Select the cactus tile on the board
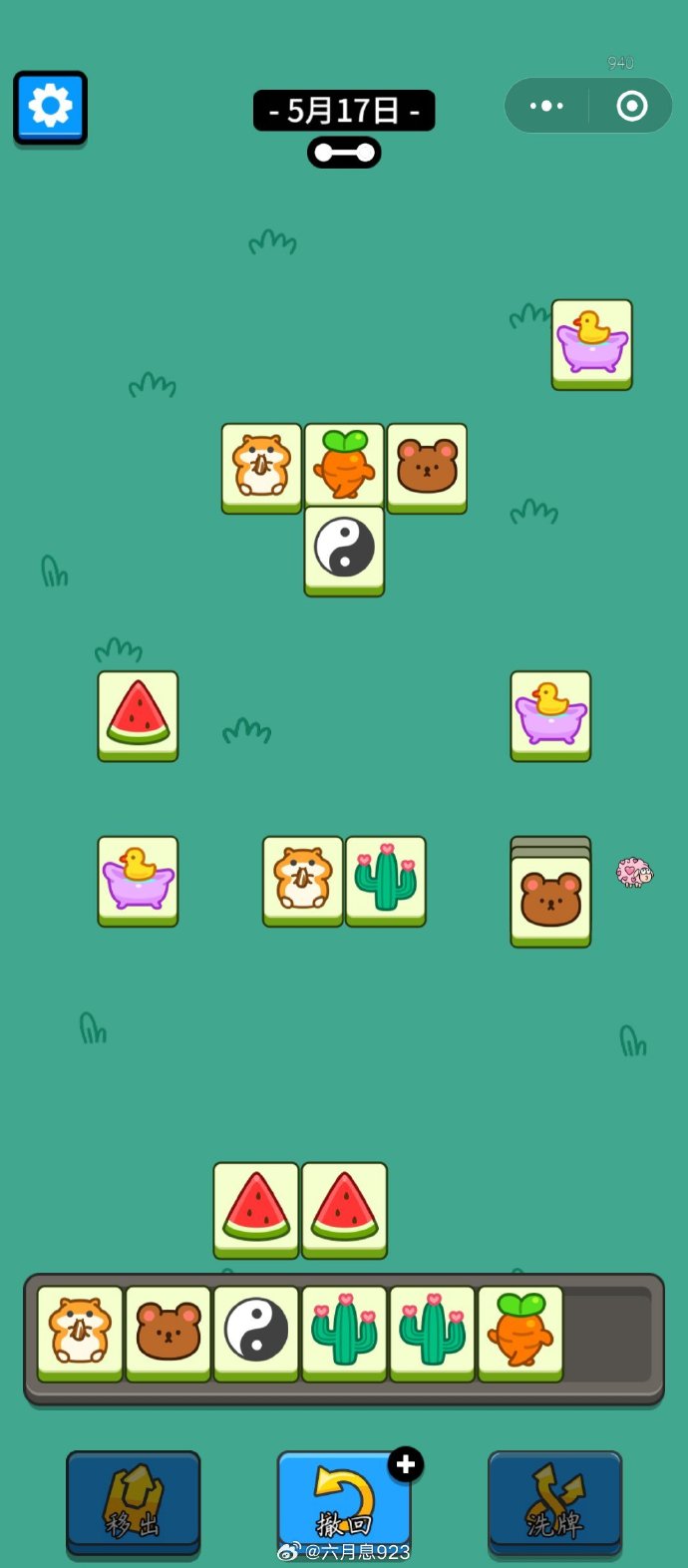688x1568 pixels. (386, 880)
